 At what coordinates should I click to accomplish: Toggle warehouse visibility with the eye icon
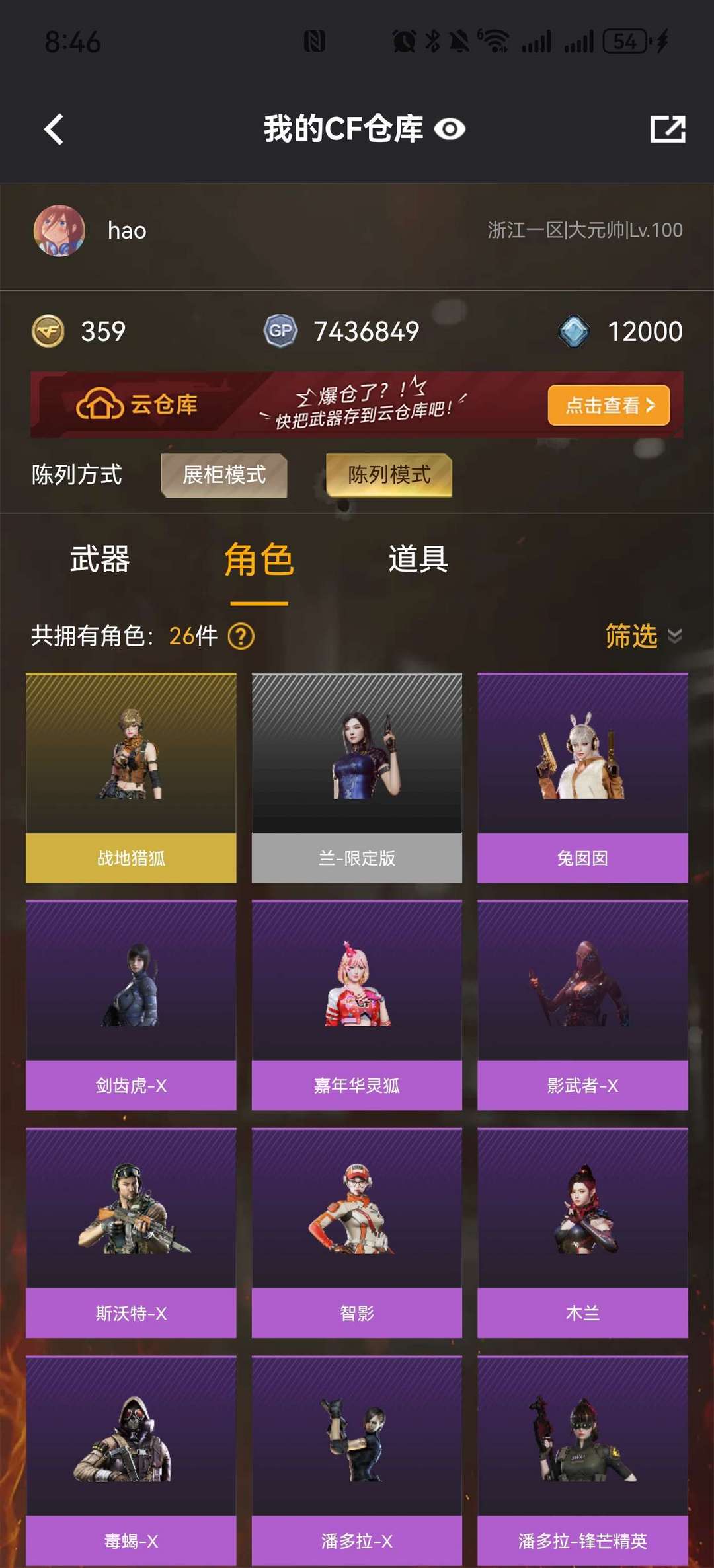click(x=450, y=131)
